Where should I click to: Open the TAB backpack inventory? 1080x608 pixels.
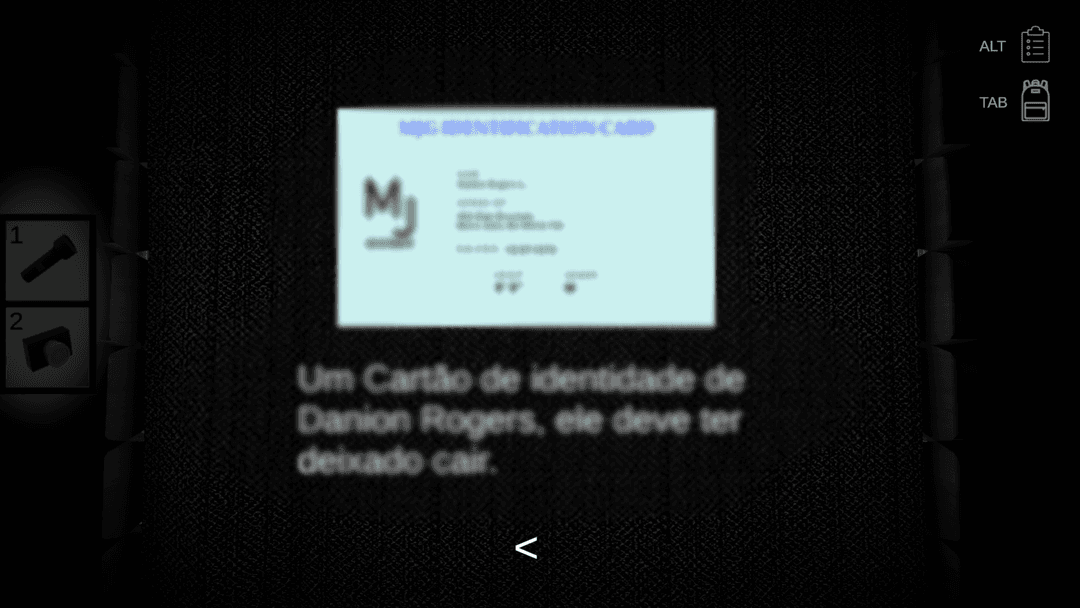[x=1035, y=102]
